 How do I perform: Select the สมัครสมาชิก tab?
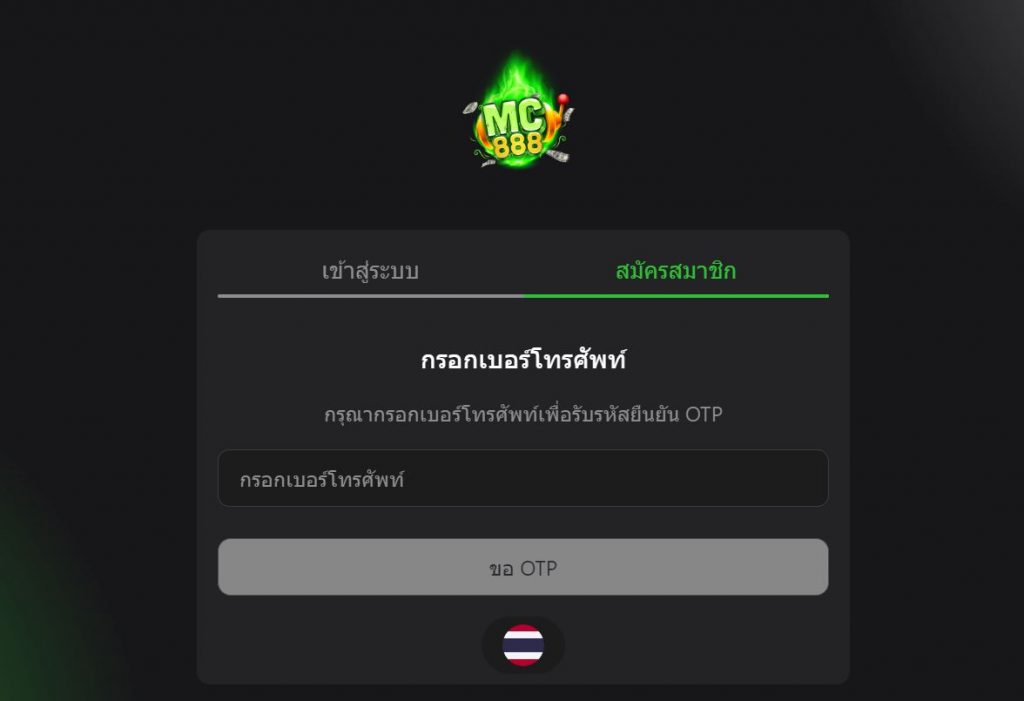[676, 271]
